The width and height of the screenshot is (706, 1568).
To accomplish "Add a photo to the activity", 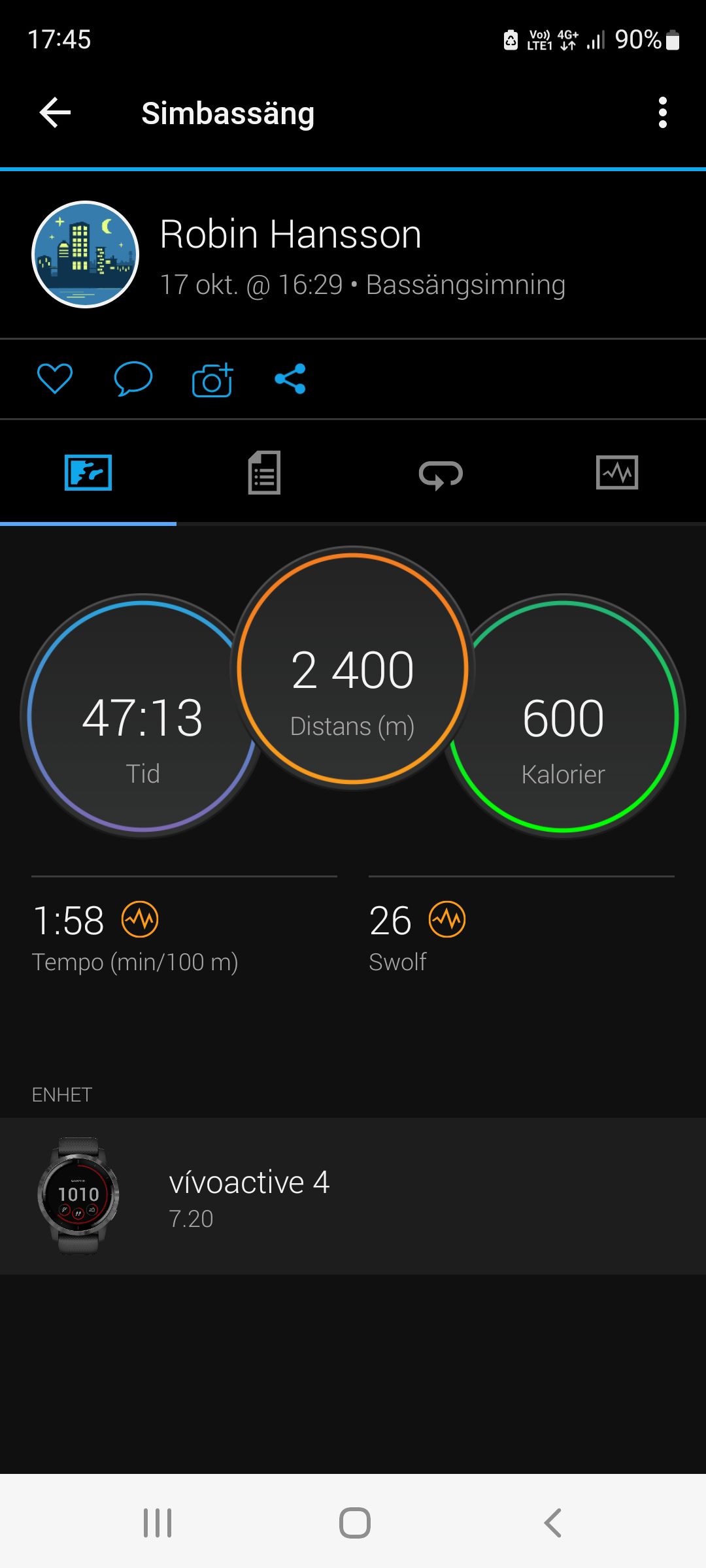I will 212,380.
